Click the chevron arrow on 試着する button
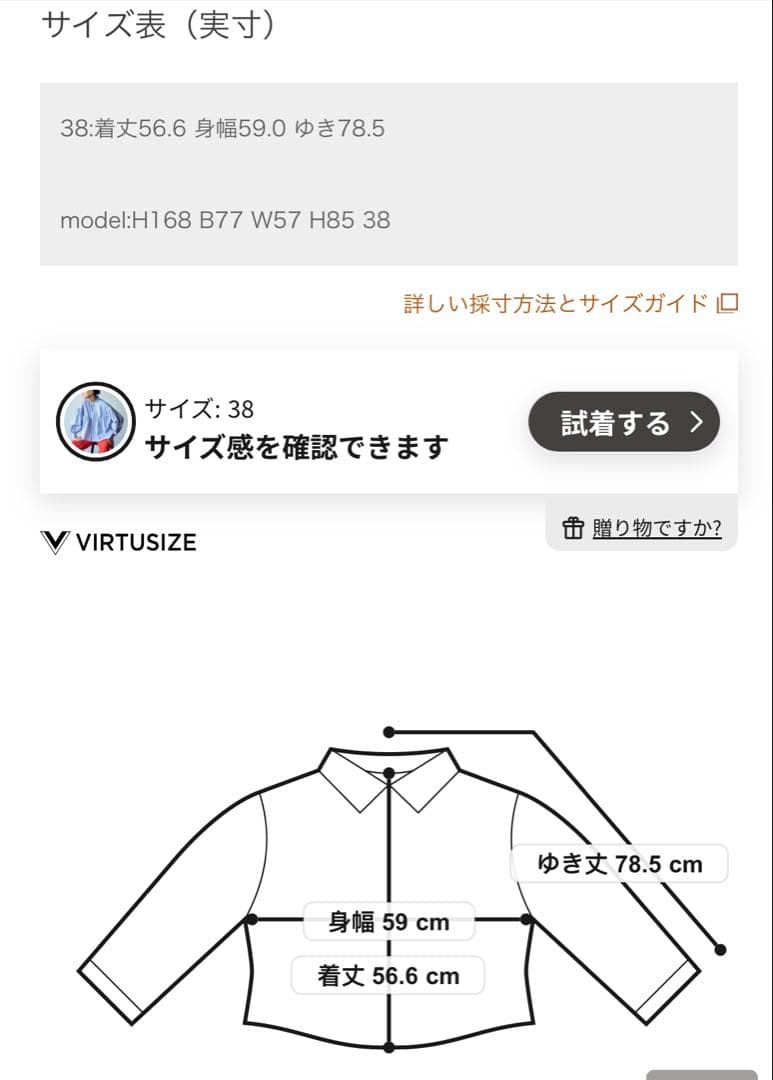 pyautogui.click(x=696, y=422)
